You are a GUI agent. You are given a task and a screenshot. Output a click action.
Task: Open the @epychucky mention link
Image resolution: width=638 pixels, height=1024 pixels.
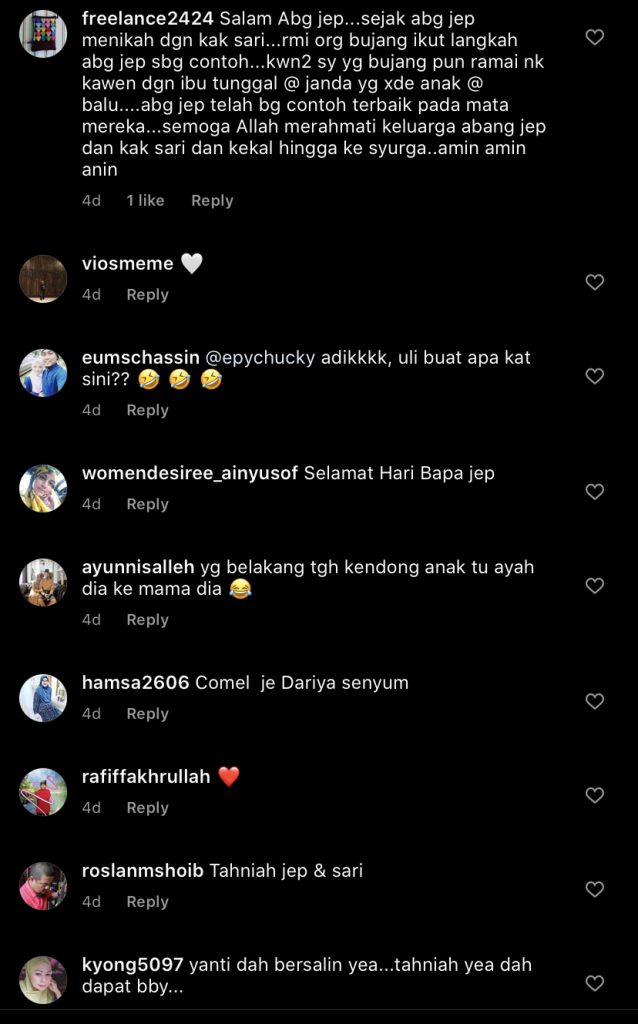click(260, 358)
